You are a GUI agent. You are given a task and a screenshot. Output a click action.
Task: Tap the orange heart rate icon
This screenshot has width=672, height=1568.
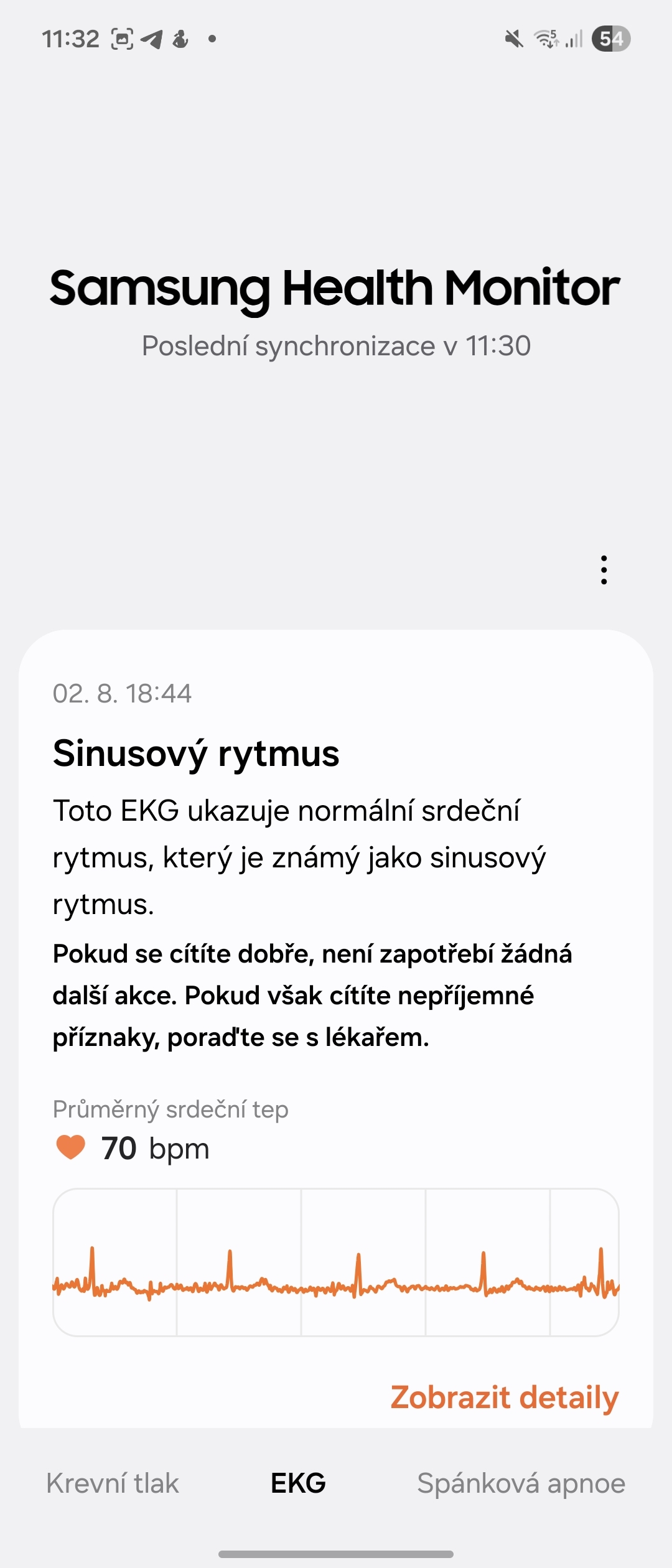pos(70,1148)
